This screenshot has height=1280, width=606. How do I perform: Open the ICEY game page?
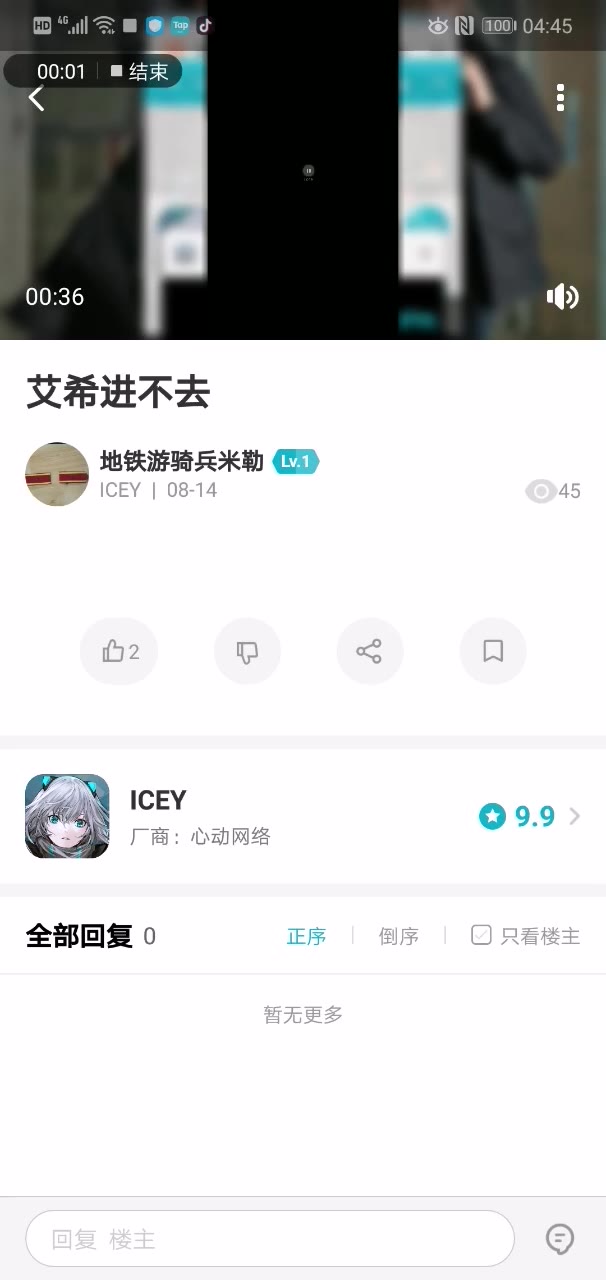tap(300, 816)
